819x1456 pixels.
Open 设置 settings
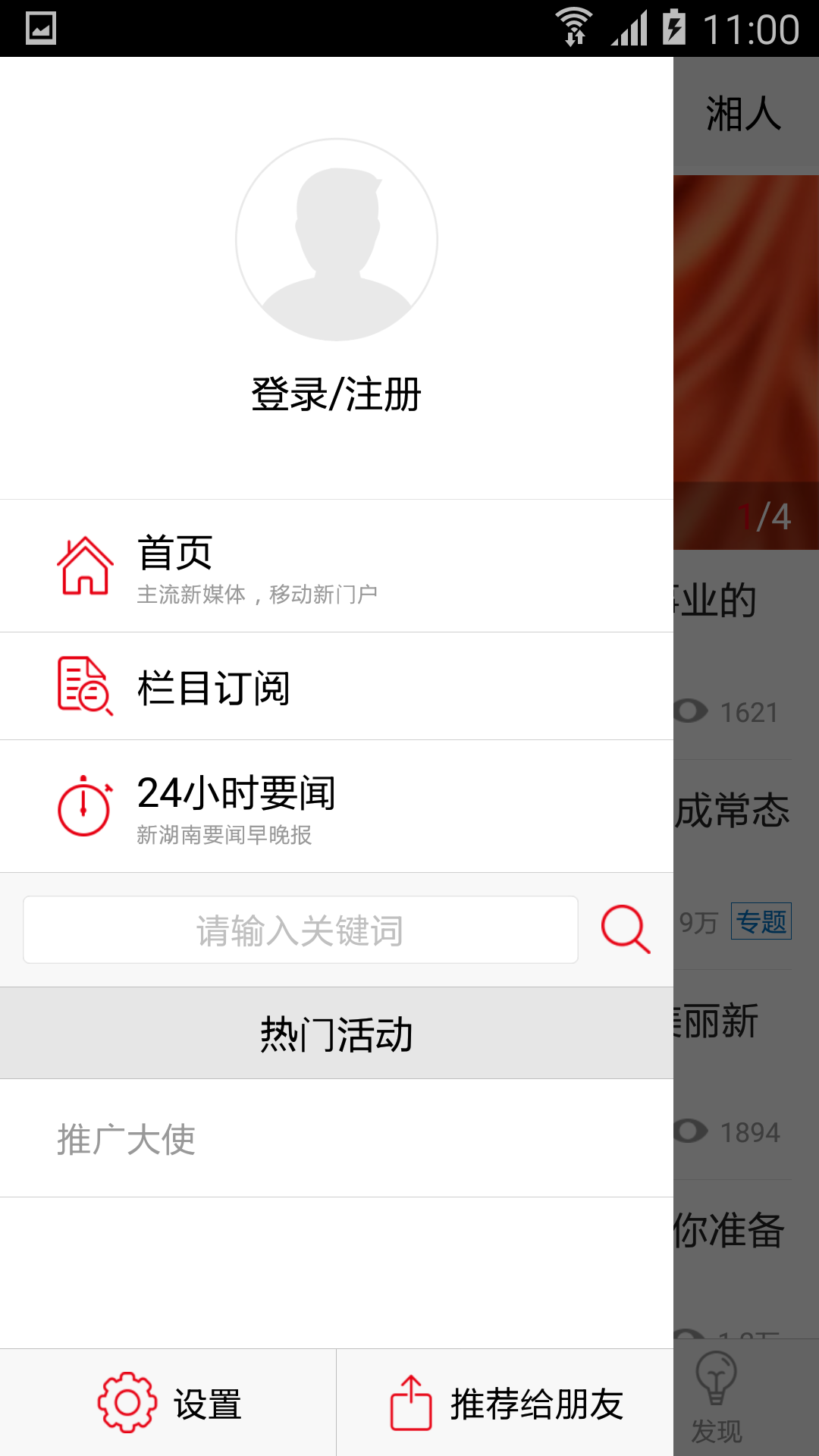(x=168, y=1403)
